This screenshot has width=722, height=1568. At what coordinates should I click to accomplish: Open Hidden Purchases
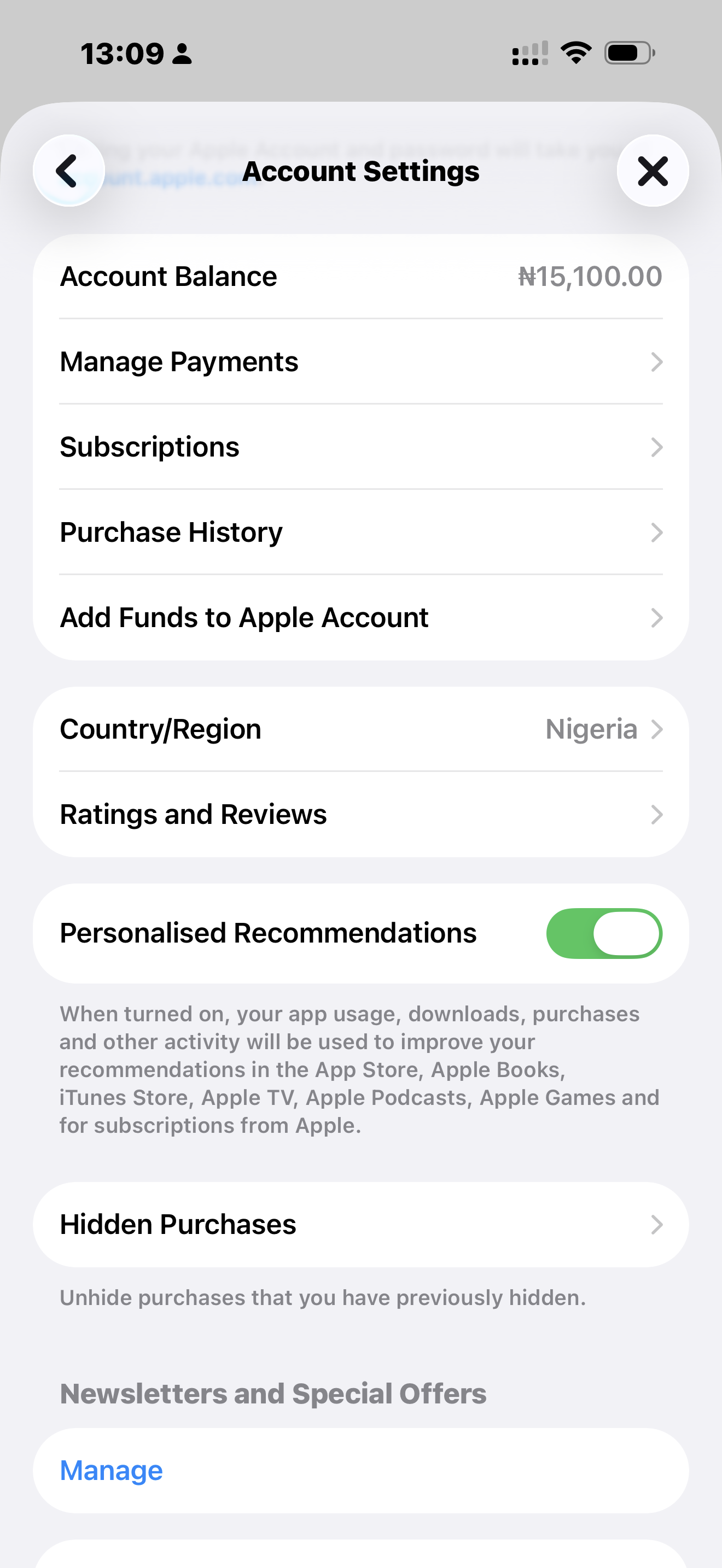pyautogui.click(x=360, y=1224)
